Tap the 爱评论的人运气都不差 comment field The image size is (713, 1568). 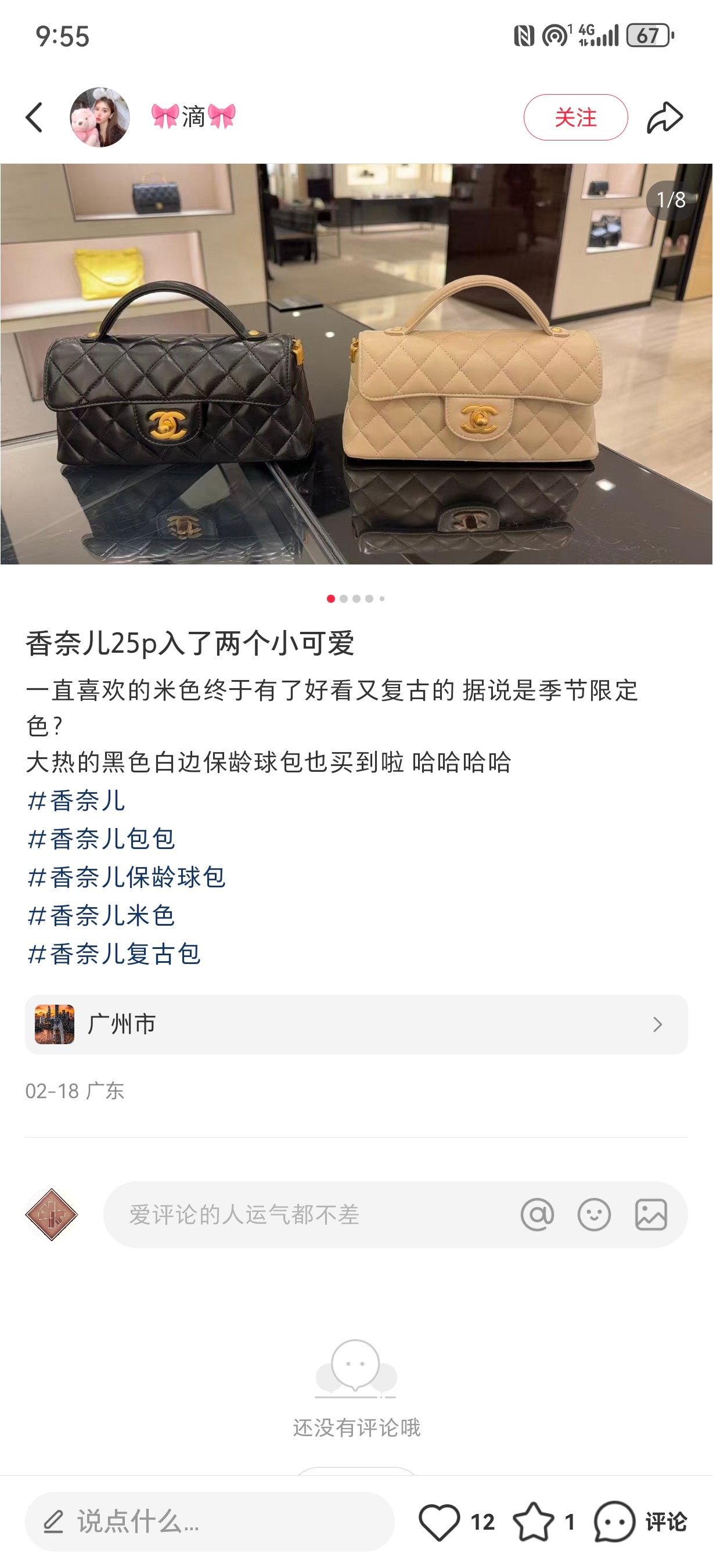point(304,1215)
